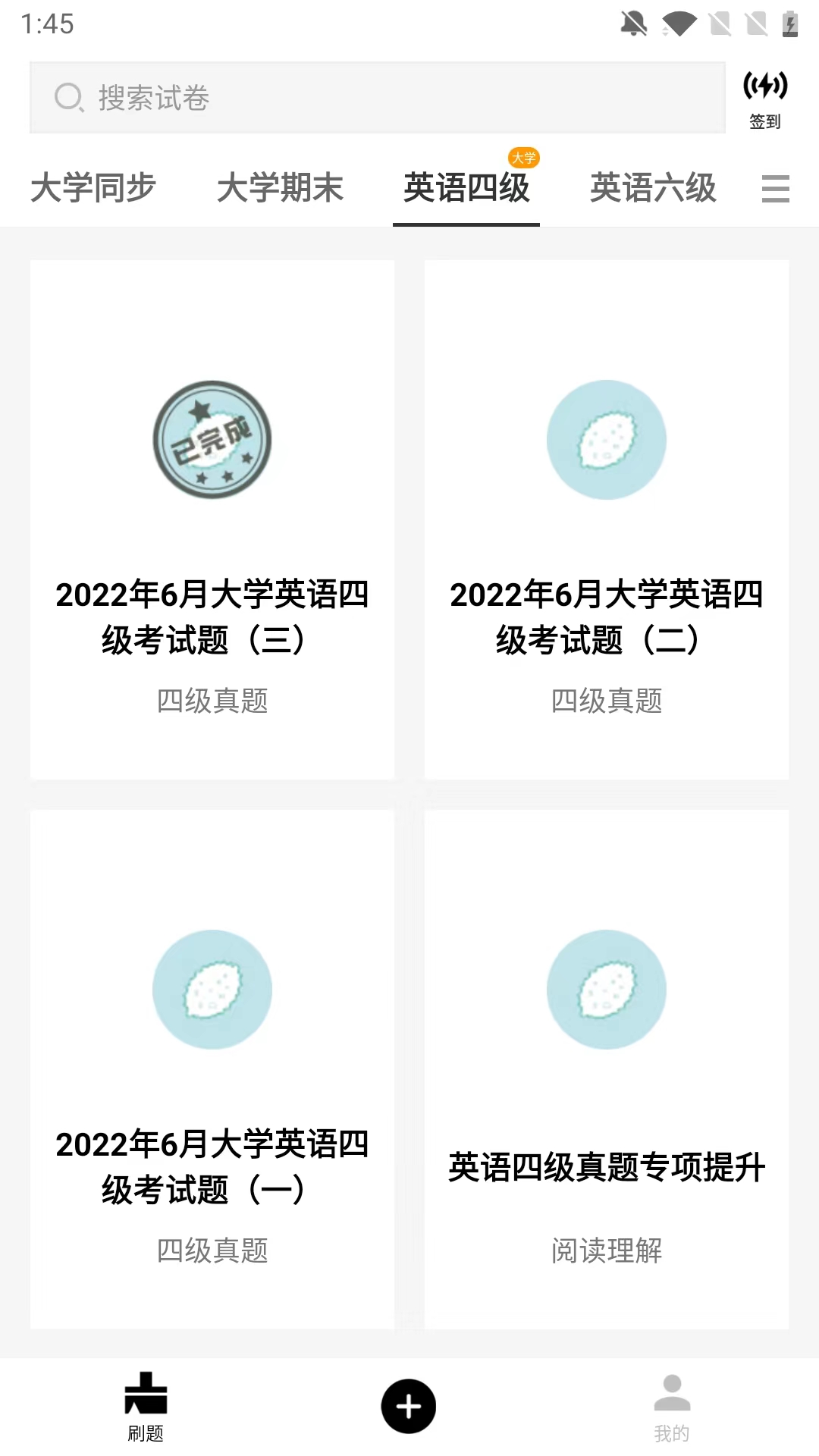Tap the leaf icon above 英语四级真题专项提升
819x1456 pixels.
click(x=606, y=990)
